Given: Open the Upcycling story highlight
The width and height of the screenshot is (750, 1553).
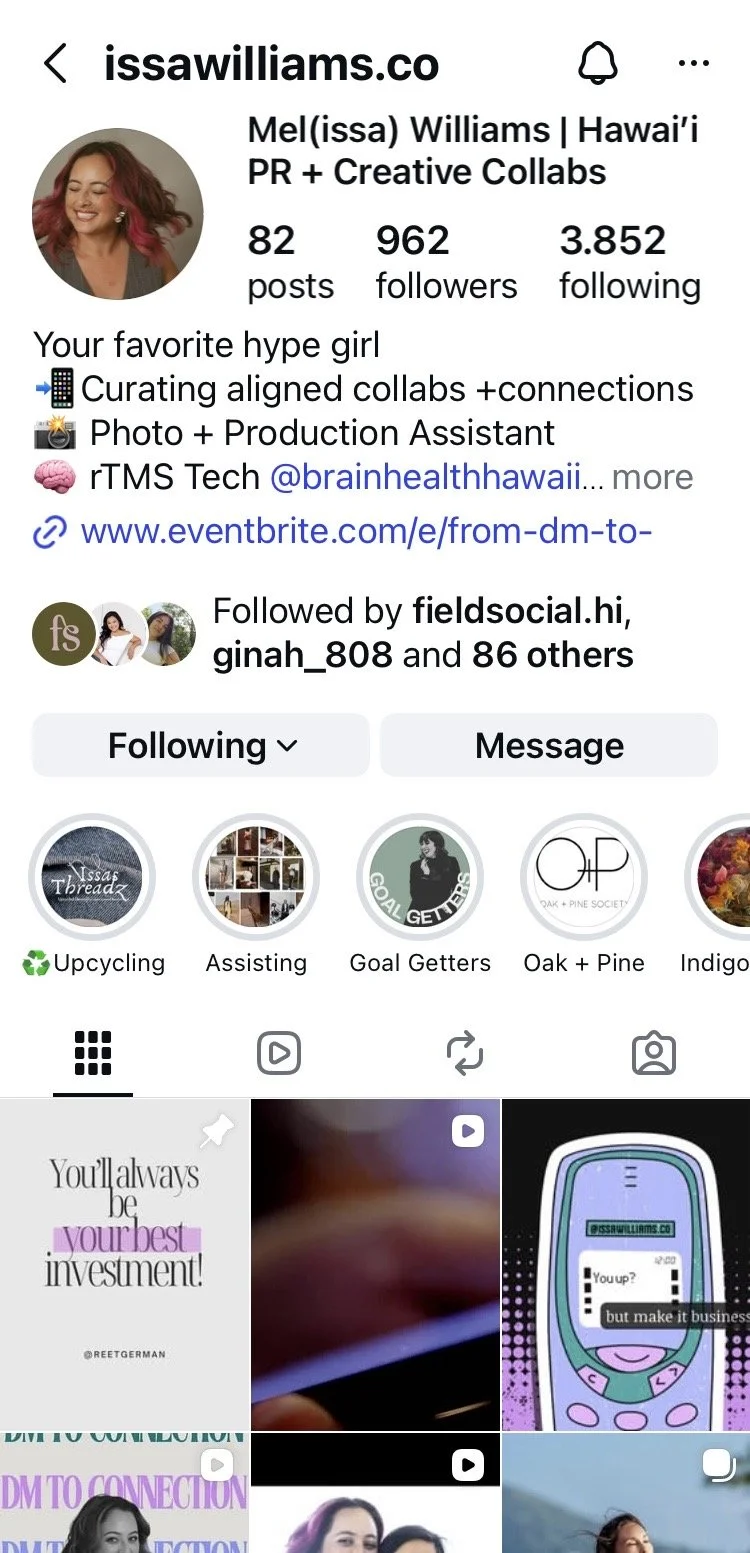Looking at the screenshot, I should [92, 879].
